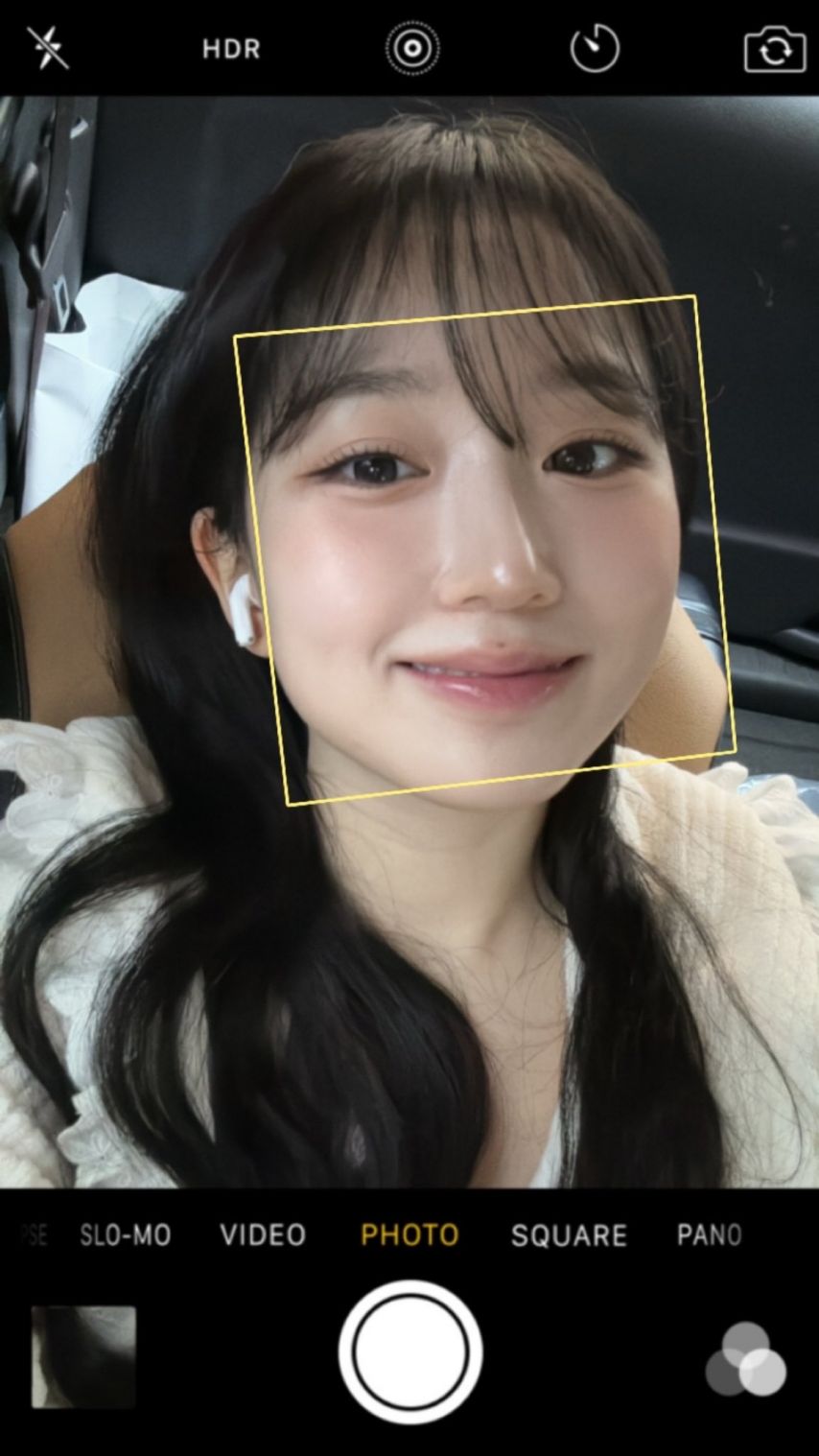Open the self-timer options
The width and height of the screenshot is (819, 1456).
click(595, 48)
